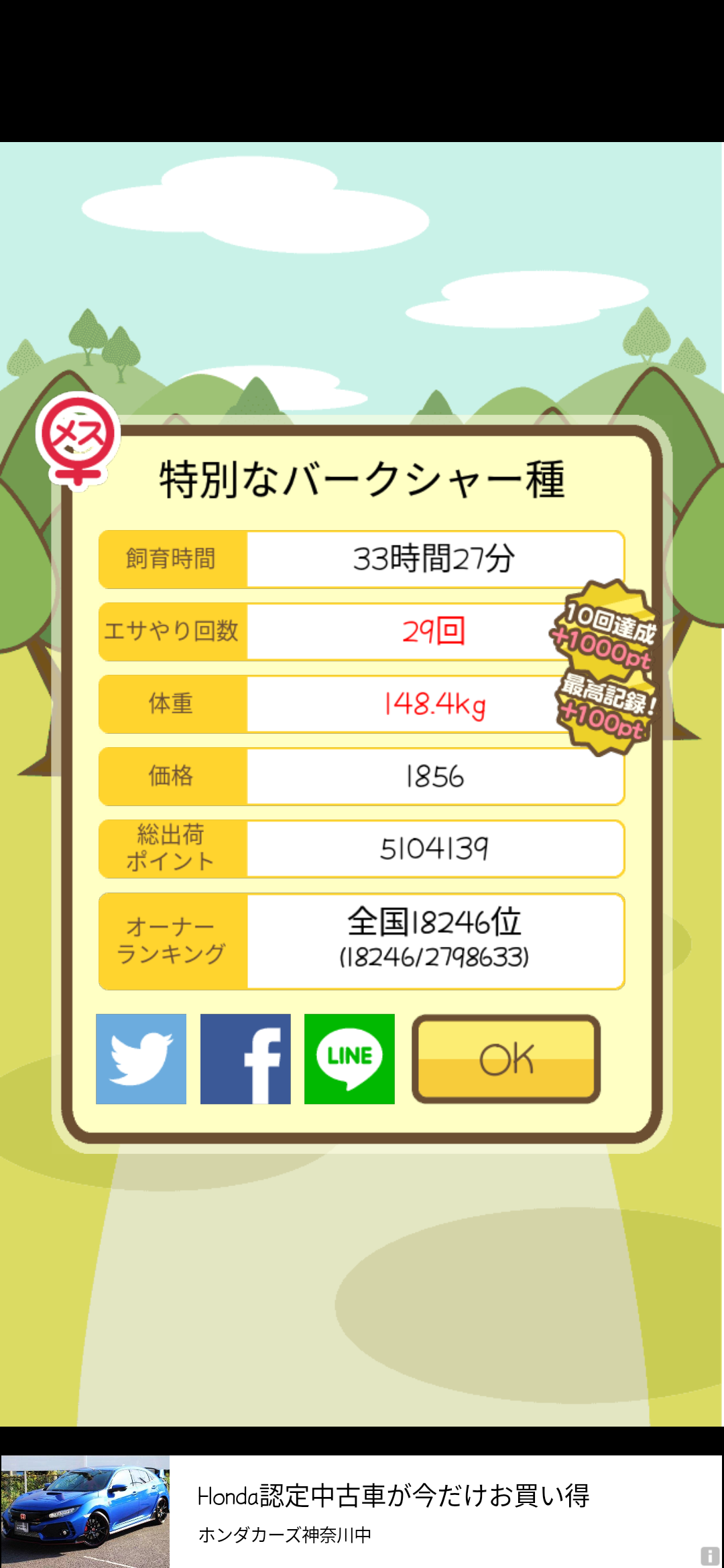Viewport: 724px width, 1568px height.
Task: Confirm the result with the OK button
Action: 506,1059
